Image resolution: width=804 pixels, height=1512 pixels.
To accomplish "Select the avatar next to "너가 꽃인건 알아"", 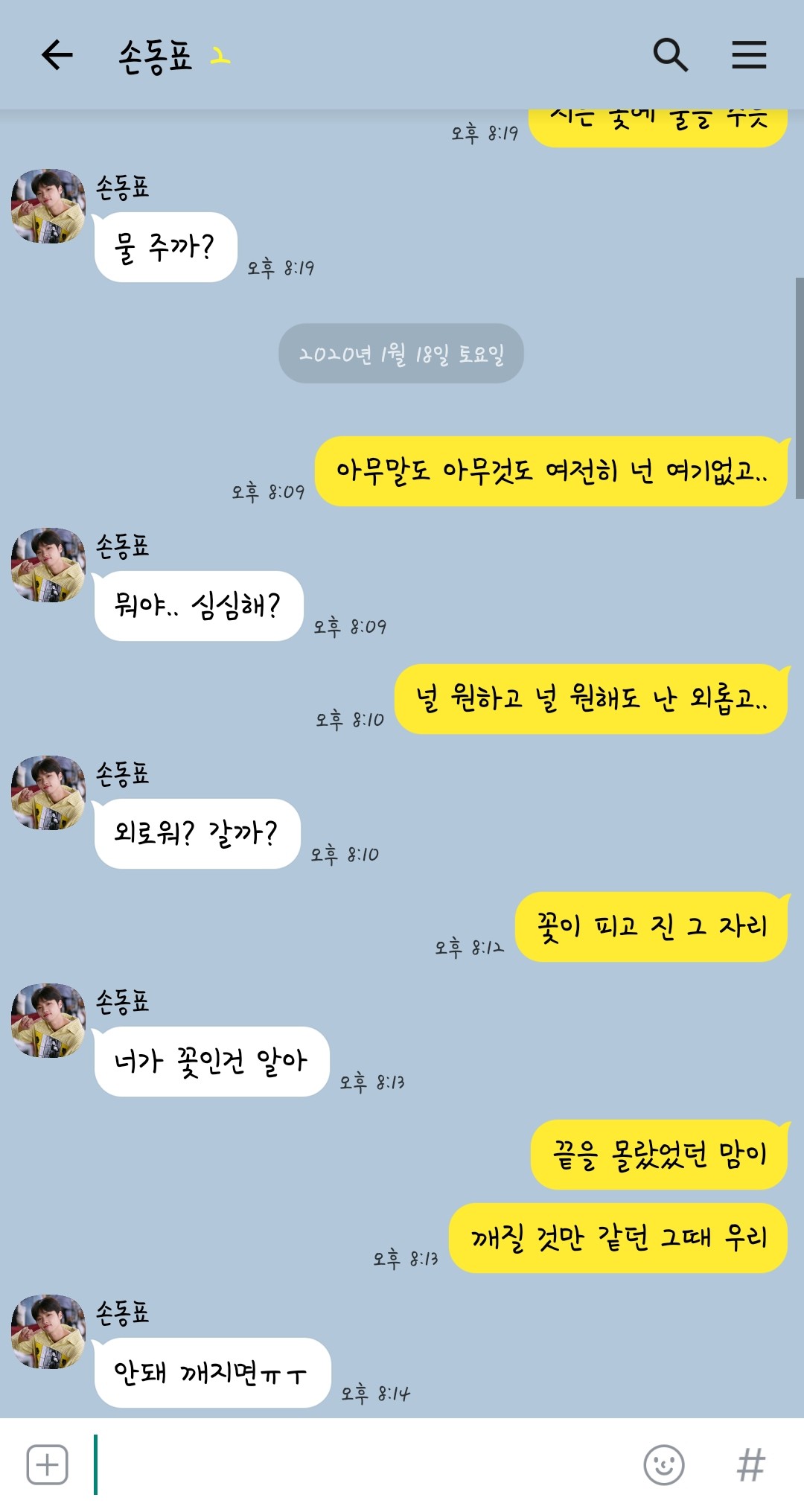I will [48, 1021].
